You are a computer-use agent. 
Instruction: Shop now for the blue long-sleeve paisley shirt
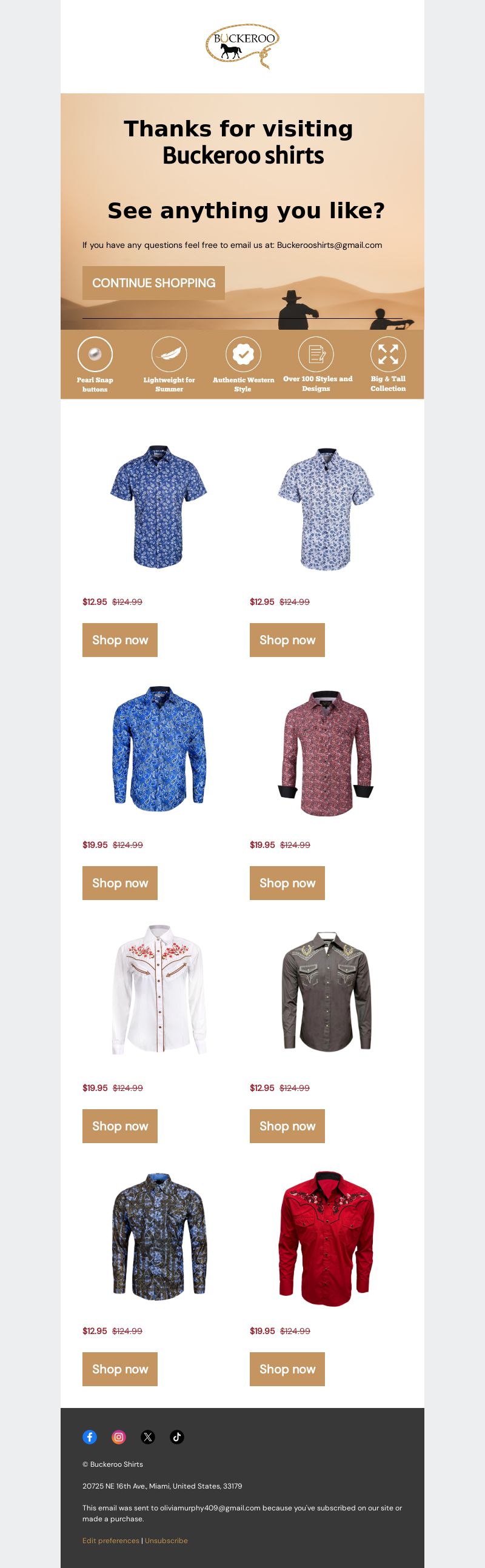[x=120, y=882]
